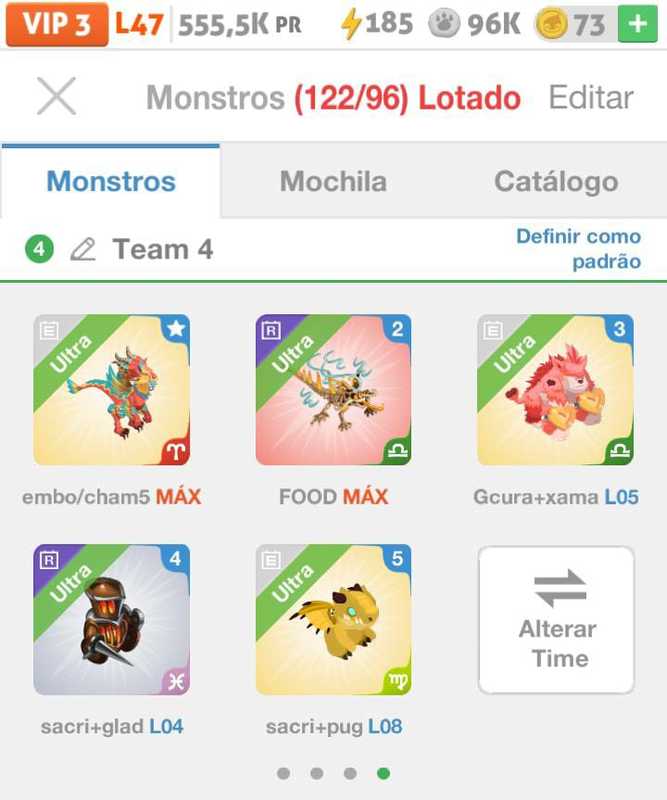The height and width of the screenshot is (800, 667).
Task: Switch to the Mochila tab
Action: click(x=333, y=182)
